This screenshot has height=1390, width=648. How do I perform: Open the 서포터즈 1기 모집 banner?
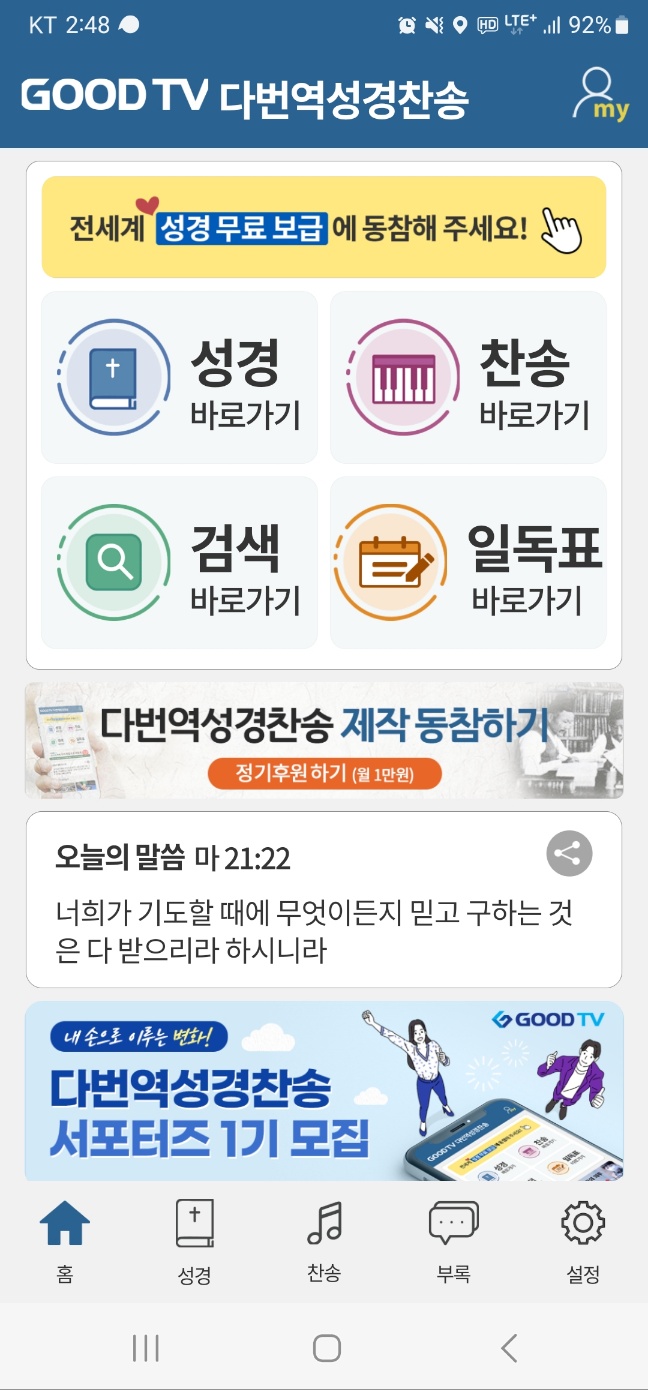(323, 1090)
